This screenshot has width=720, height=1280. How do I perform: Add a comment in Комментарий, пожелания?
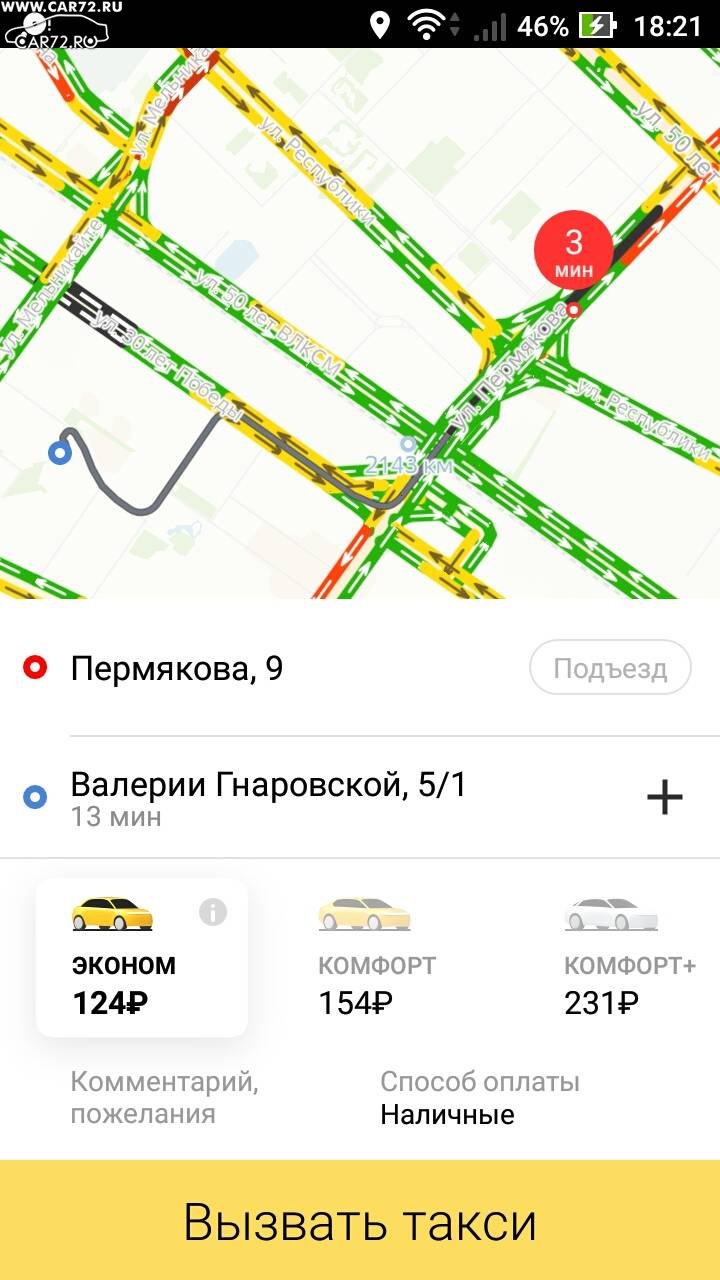[x=164, y=1098]
